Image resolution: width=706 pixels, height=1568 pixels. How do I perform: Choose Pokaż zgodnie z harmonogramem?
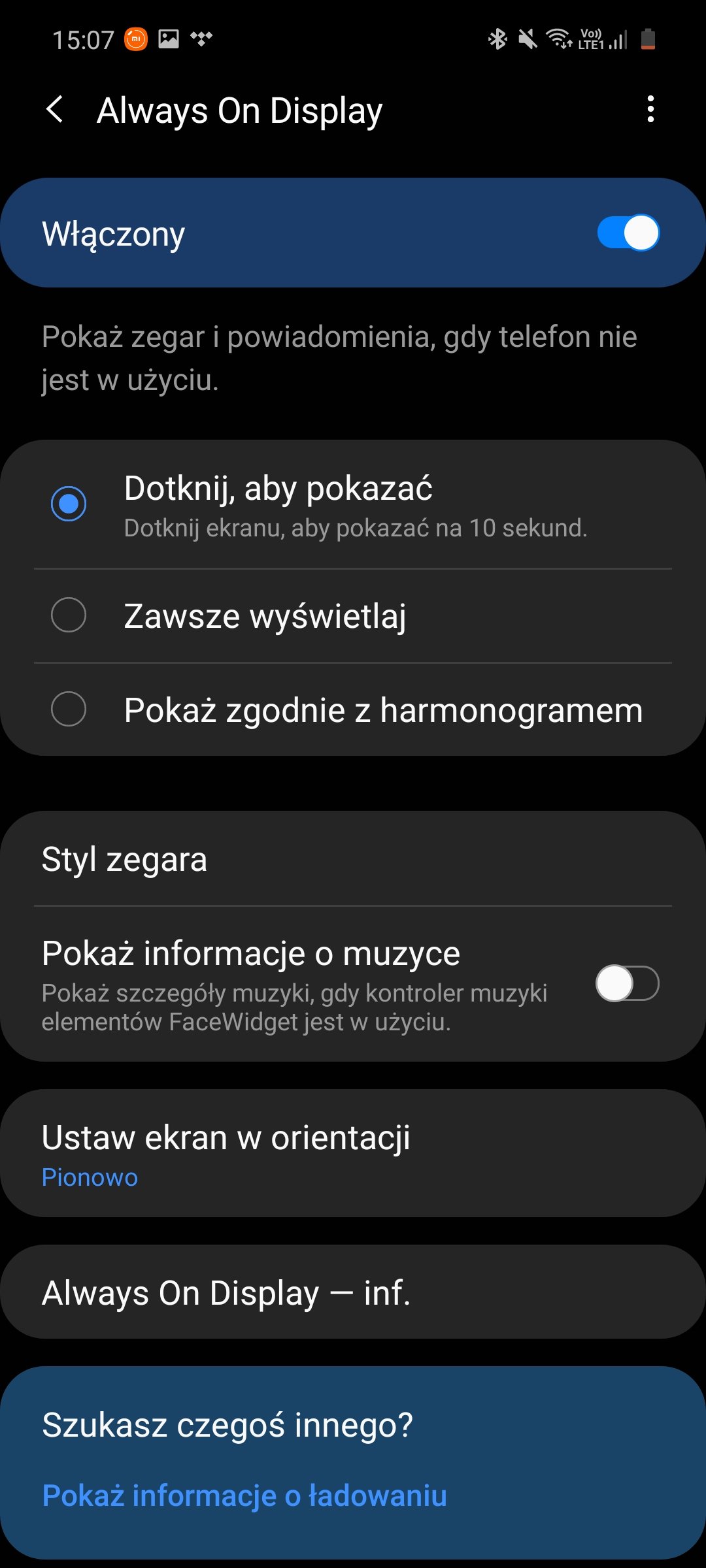(x=69, y=709)
